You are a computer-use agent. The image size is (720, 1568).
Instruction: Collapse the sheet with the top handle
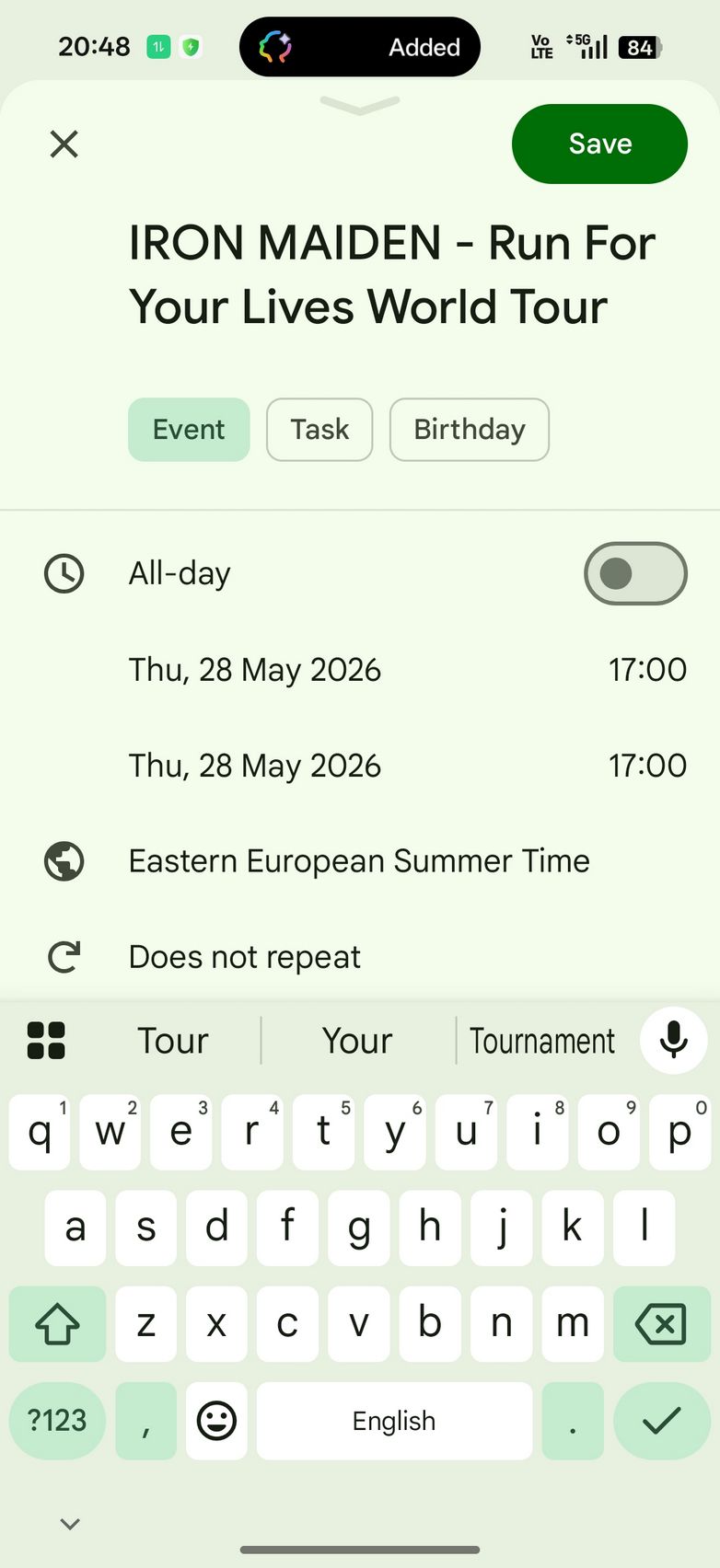[x=360, y=106]
